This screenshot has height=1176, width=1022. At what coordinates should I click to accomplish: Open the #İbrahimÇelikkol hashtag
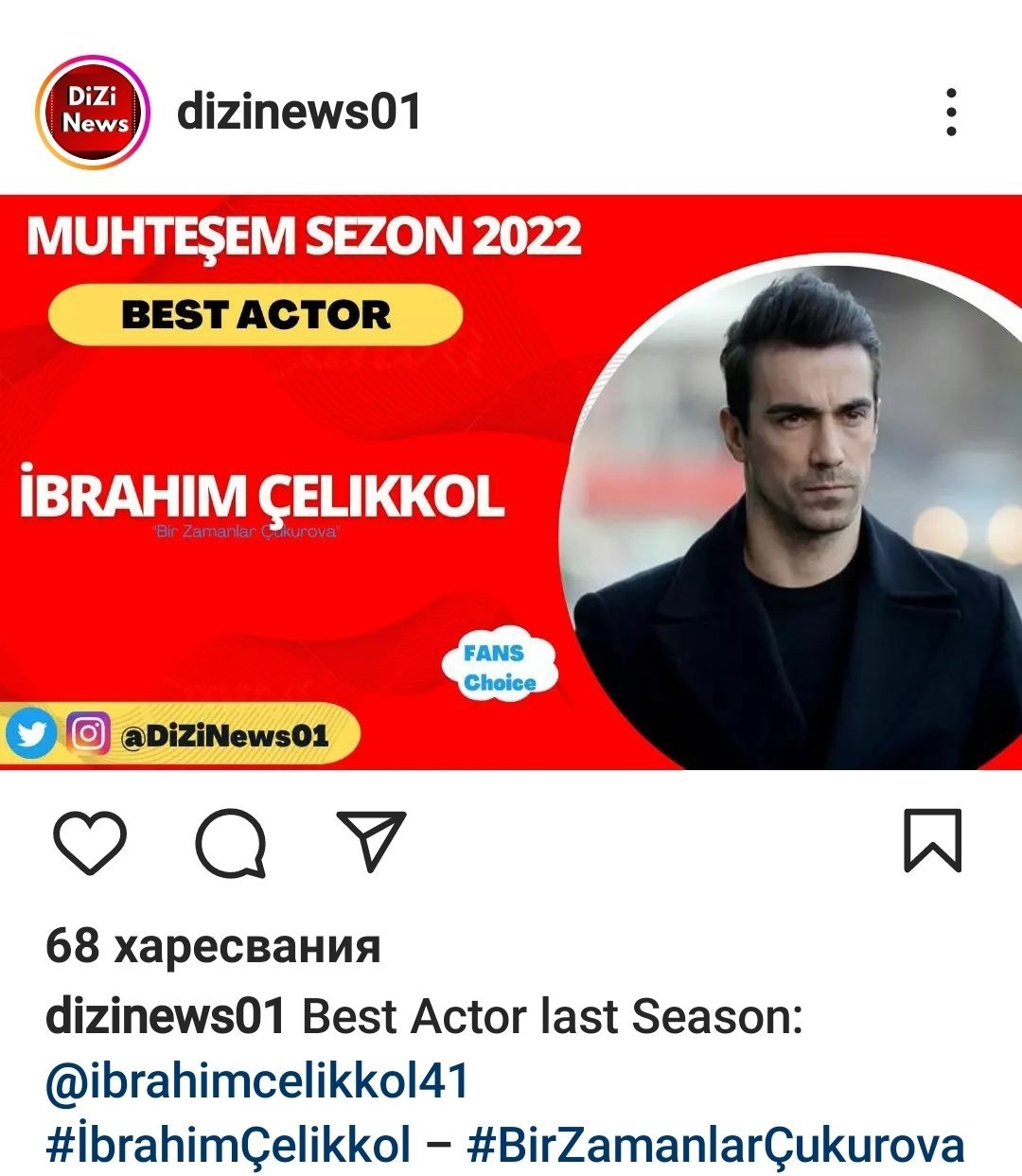coord(229,1144)
